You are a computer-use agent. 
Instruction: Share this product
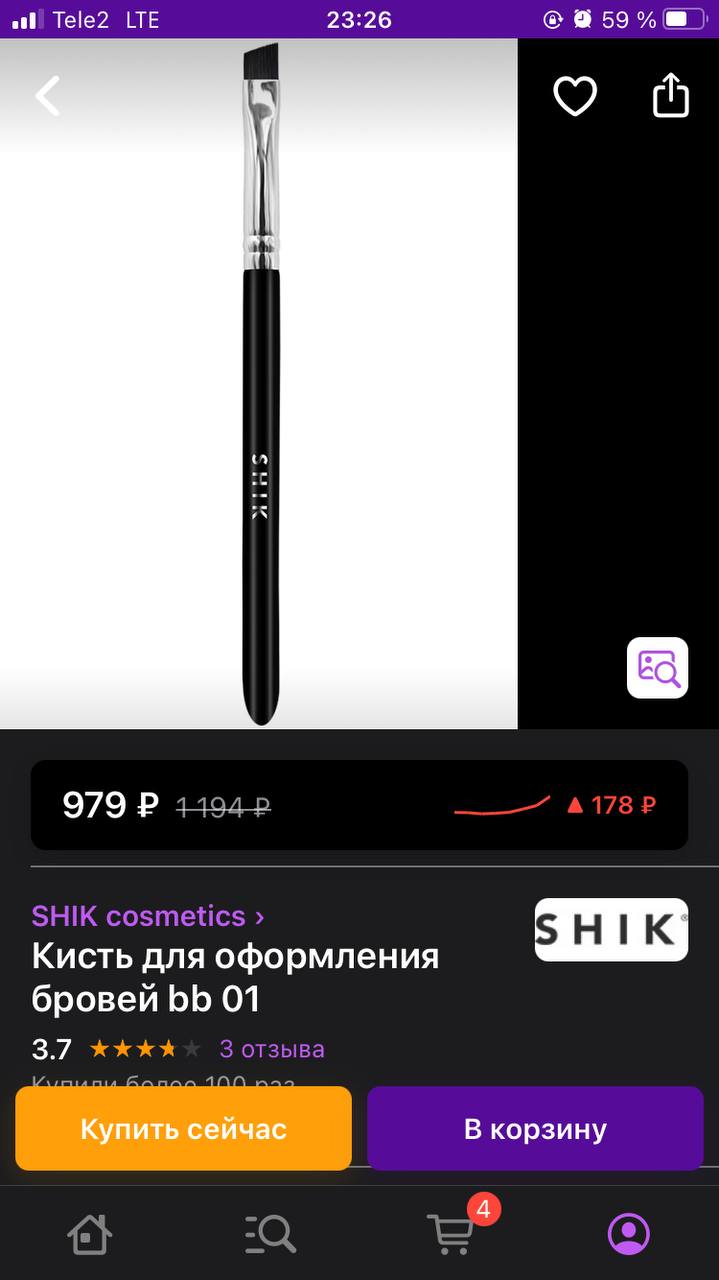click(x=671, y=95)
